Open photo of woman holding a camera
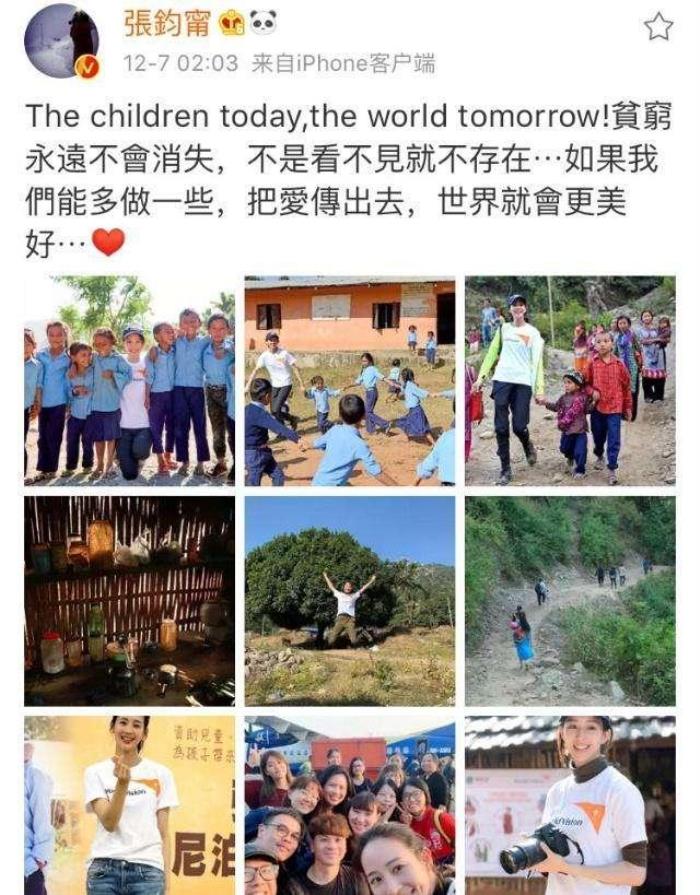 pyautogui.click(x=569, y=804)
